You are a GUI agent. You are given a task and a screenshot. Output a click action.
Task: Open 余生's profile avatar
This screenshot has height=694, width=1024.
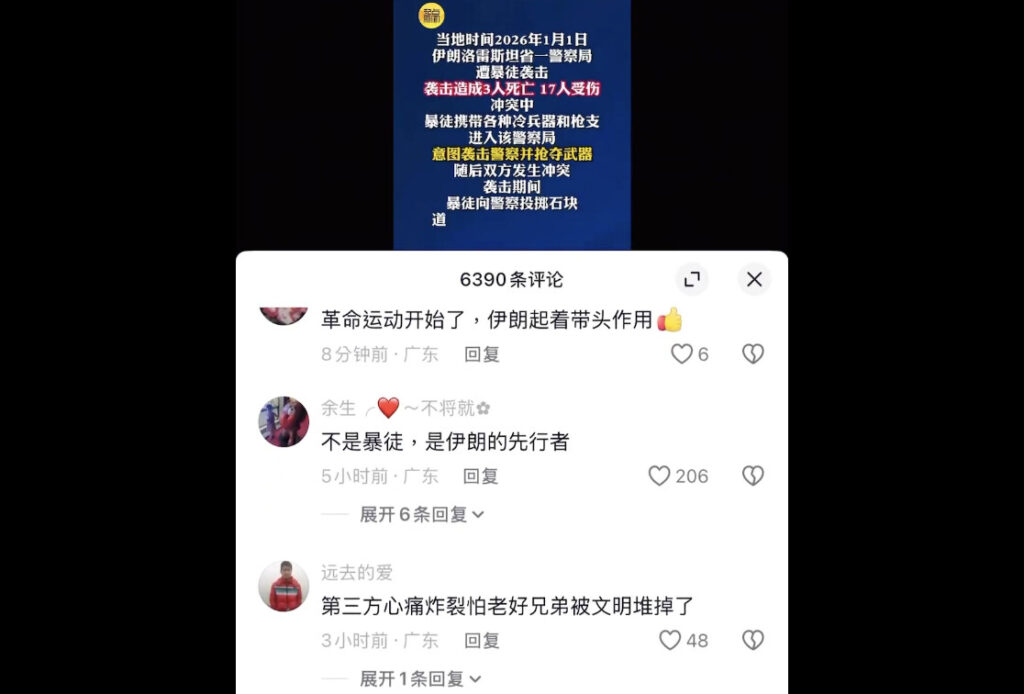[284, 421]
